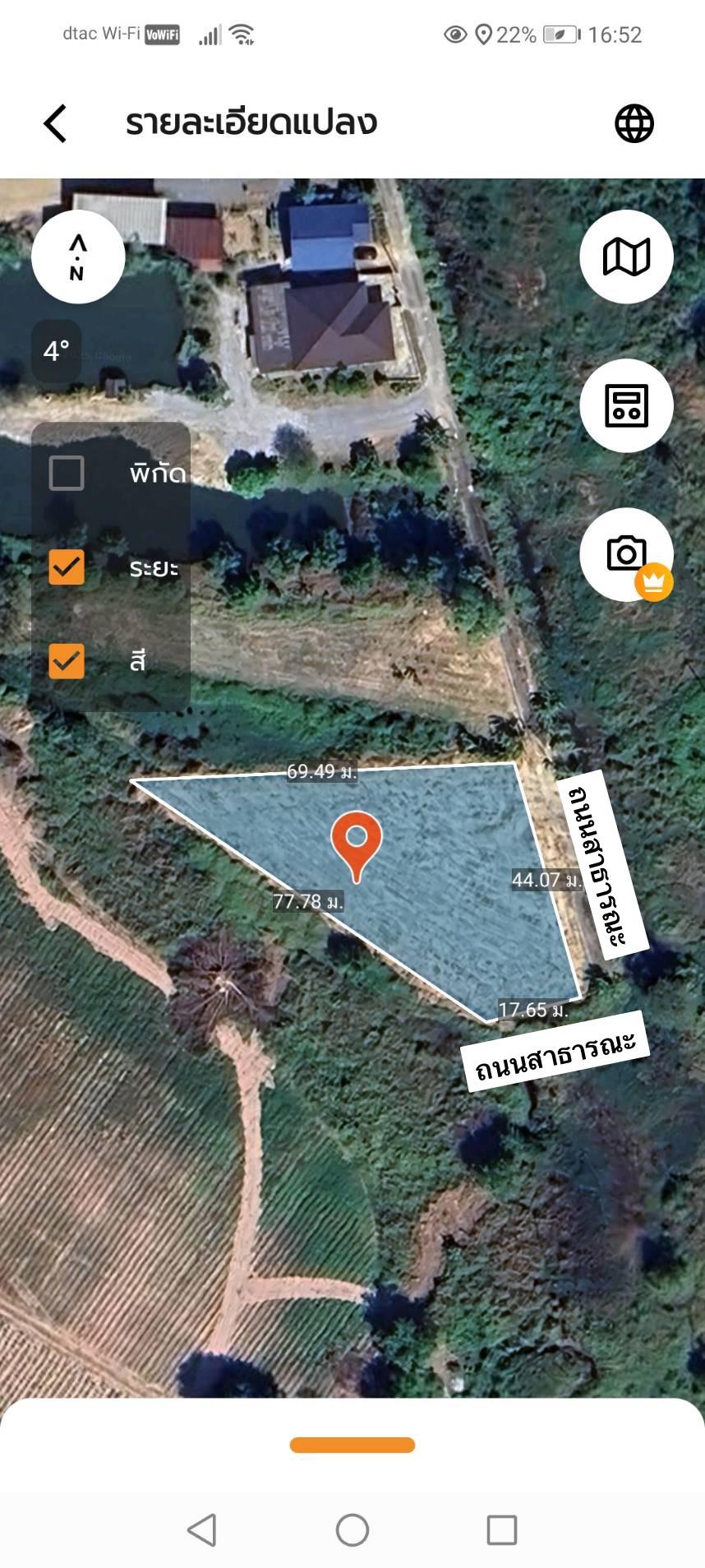
Task: Open the map layer button
Action: (626, 257)
